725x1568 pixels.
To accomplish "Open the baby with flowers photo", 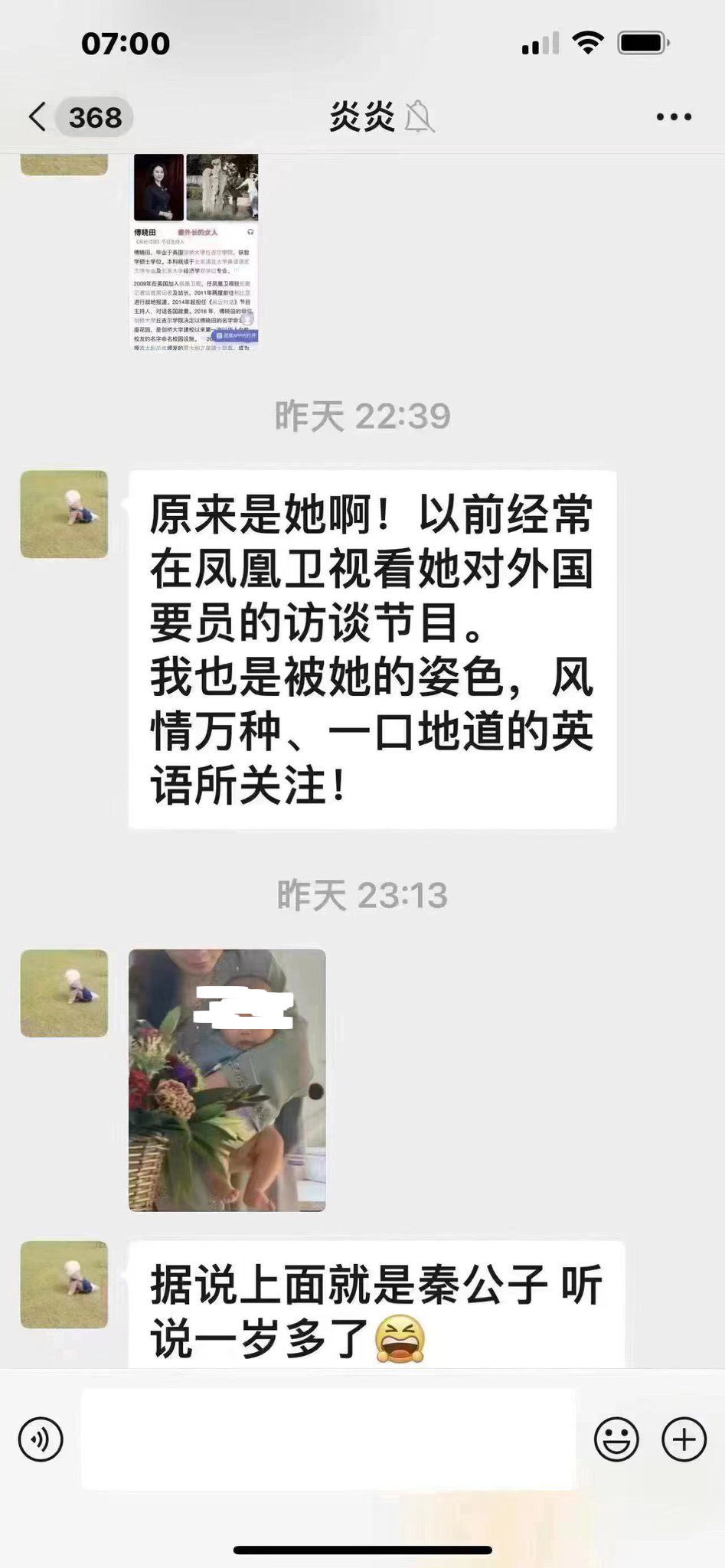I will [x=227, y=1080].
